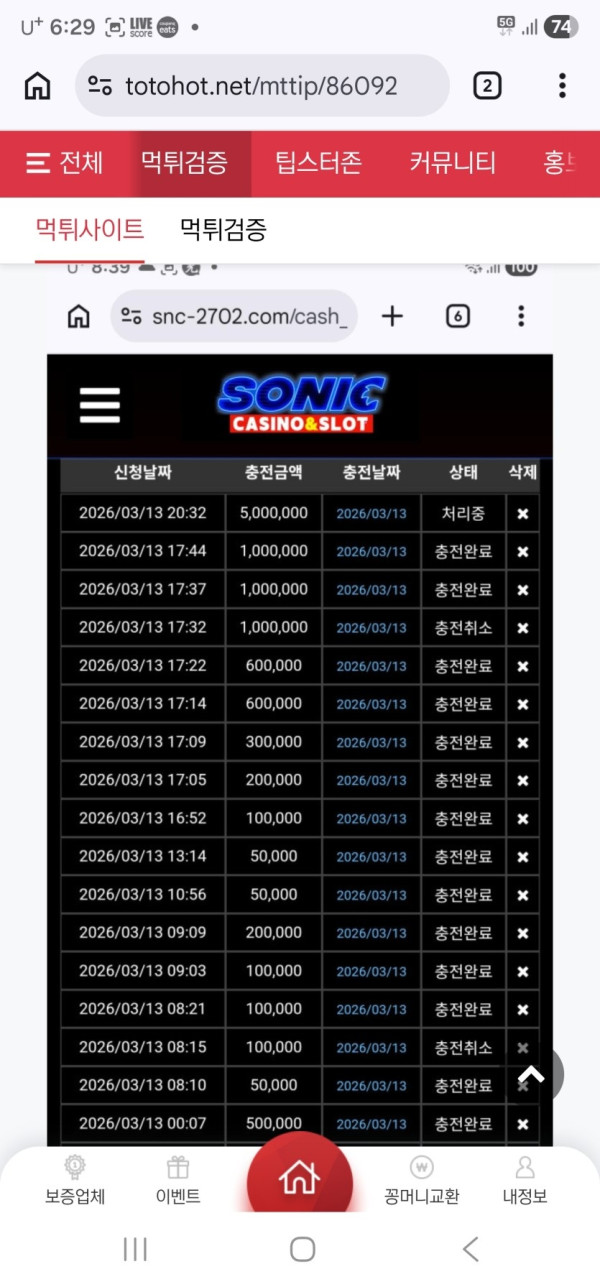The height and width of the screenshot is (1287, 600).
Task: Open the 전체 full menu
Action: point(65,163)
